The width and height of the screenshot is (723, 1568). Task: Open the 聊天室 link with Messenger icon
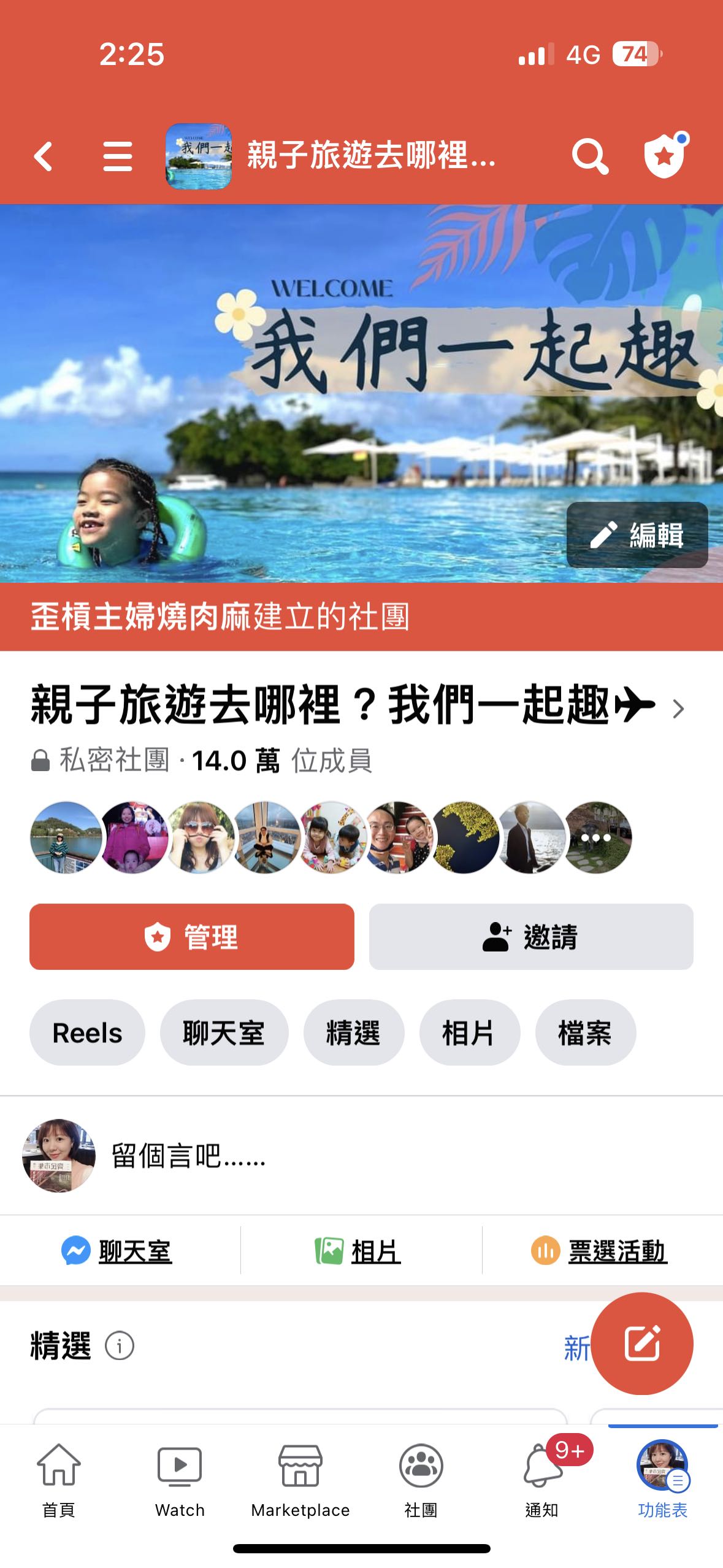[x=117, y=1250]
